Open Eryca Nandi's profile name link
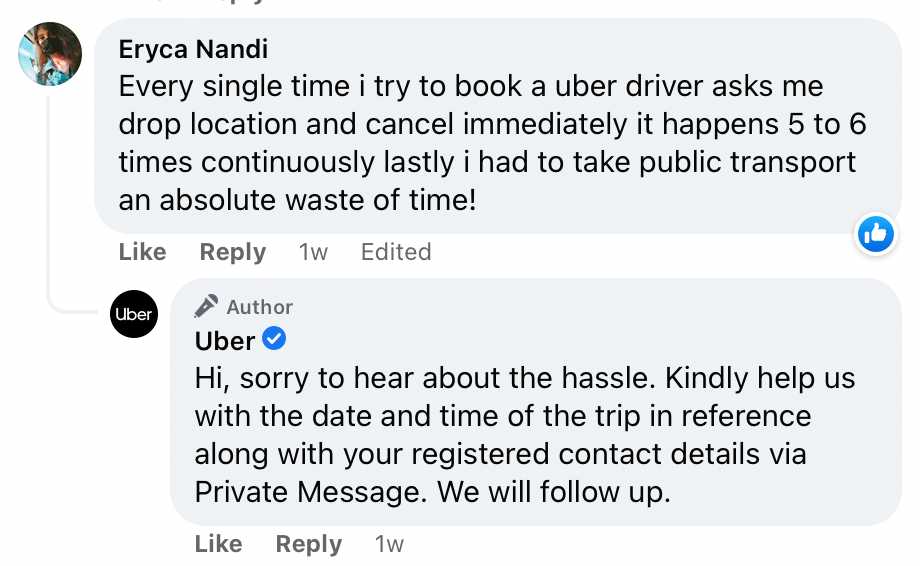The height and width of the screenshot is (566, 920). pyautogui.click(x=193, y=49)
